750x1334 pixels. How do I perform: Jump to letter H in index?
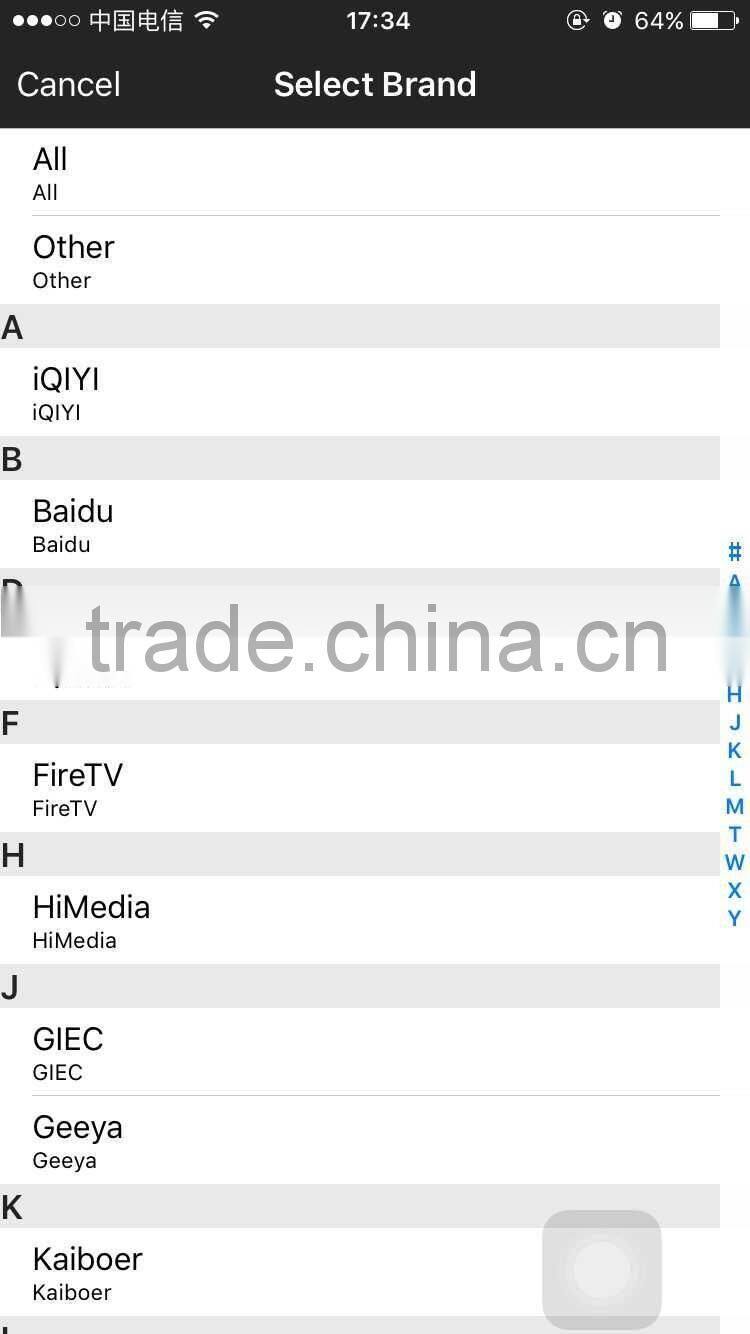tap(734, 694)
